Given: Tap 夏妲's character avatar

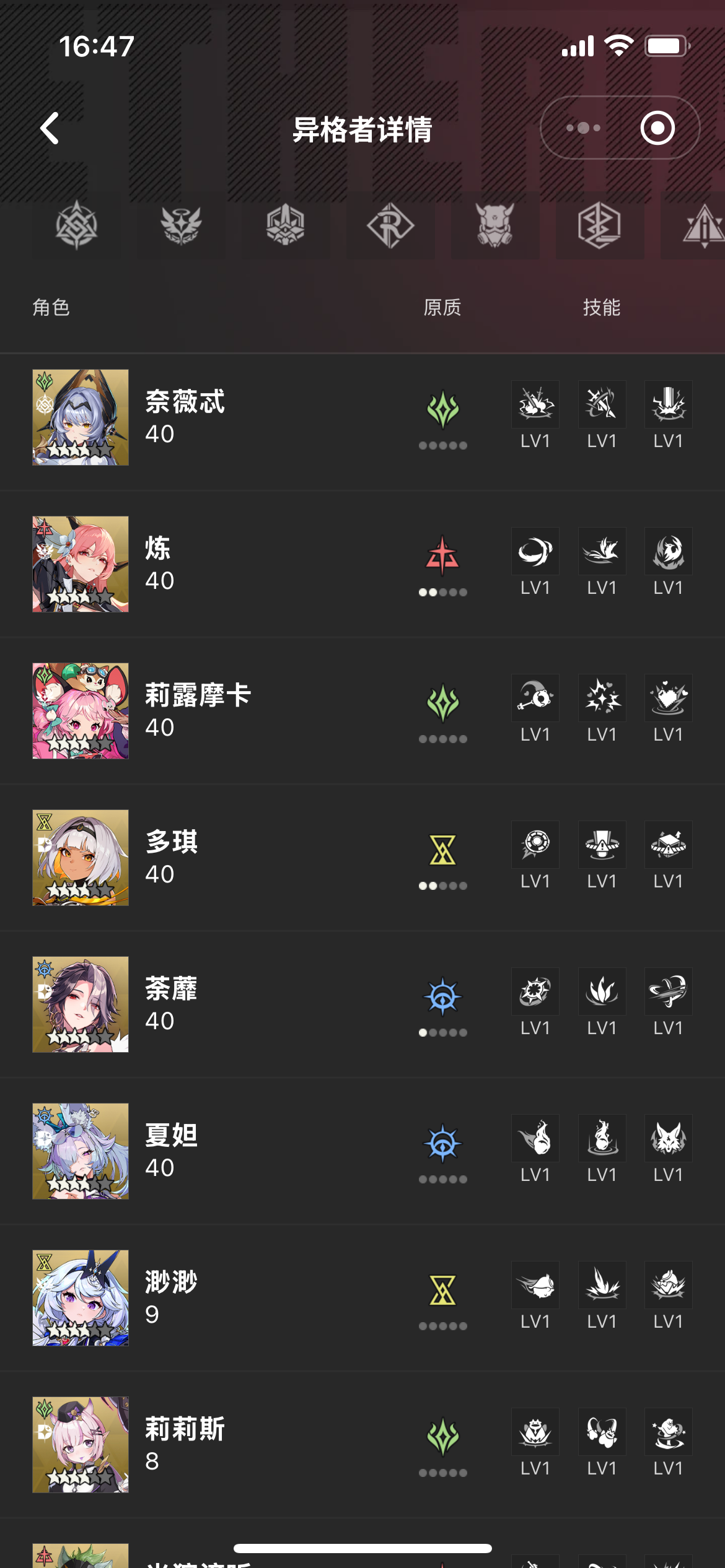Looking at the screenshot, I should (x=80, y=1151).
